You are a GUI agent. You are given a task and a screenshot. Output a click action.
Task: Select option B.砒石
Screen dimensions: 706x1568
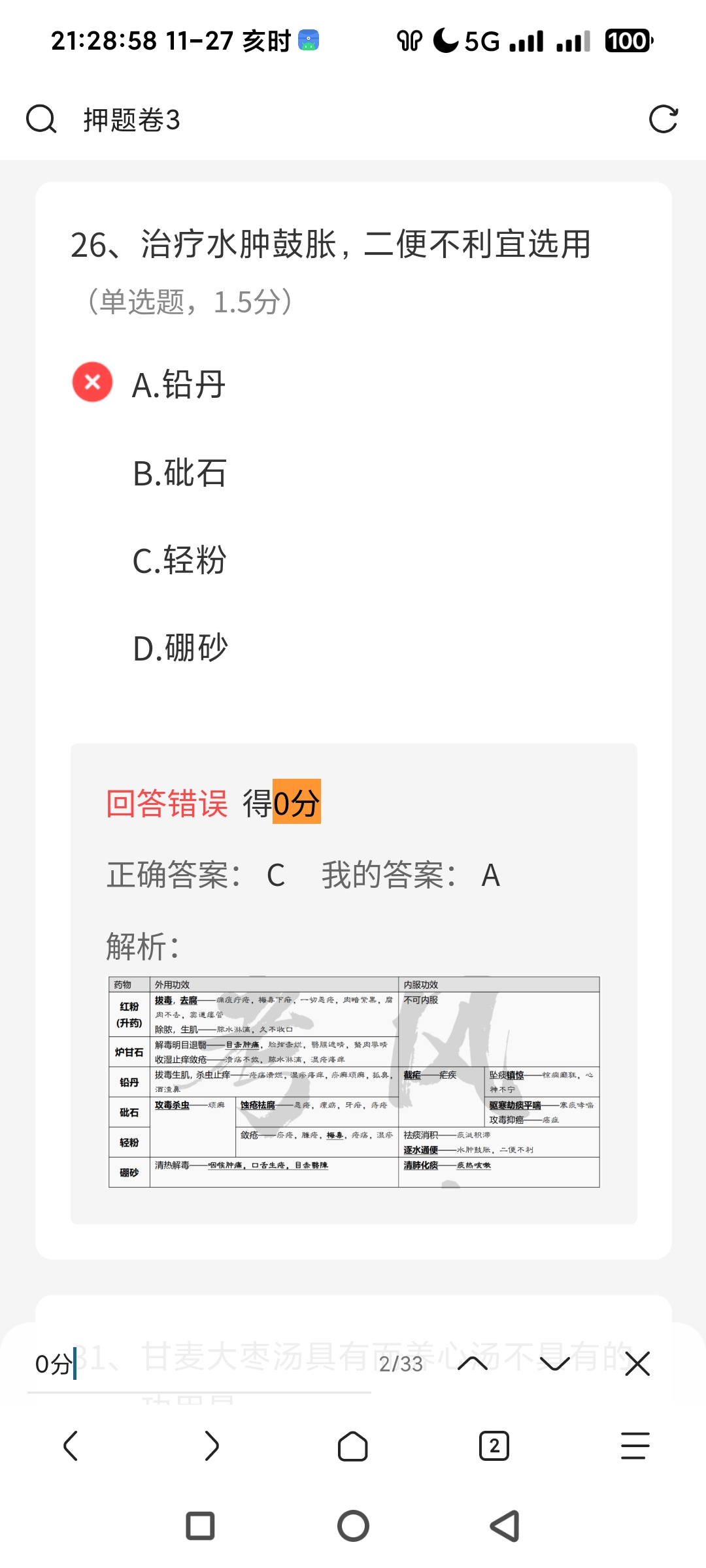[179, 473]
